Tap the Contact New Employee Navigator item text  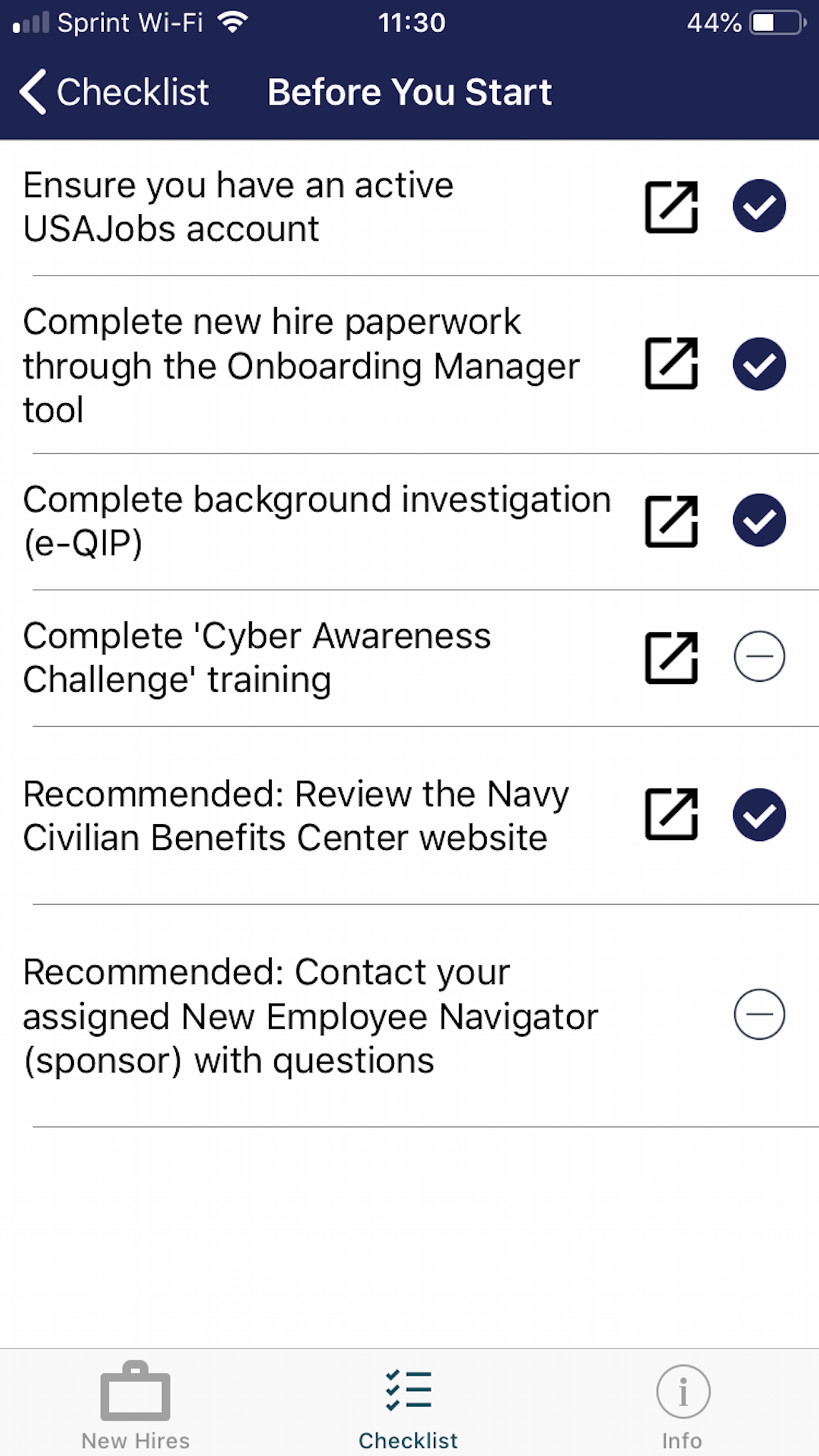click(x=310, y=1016)
